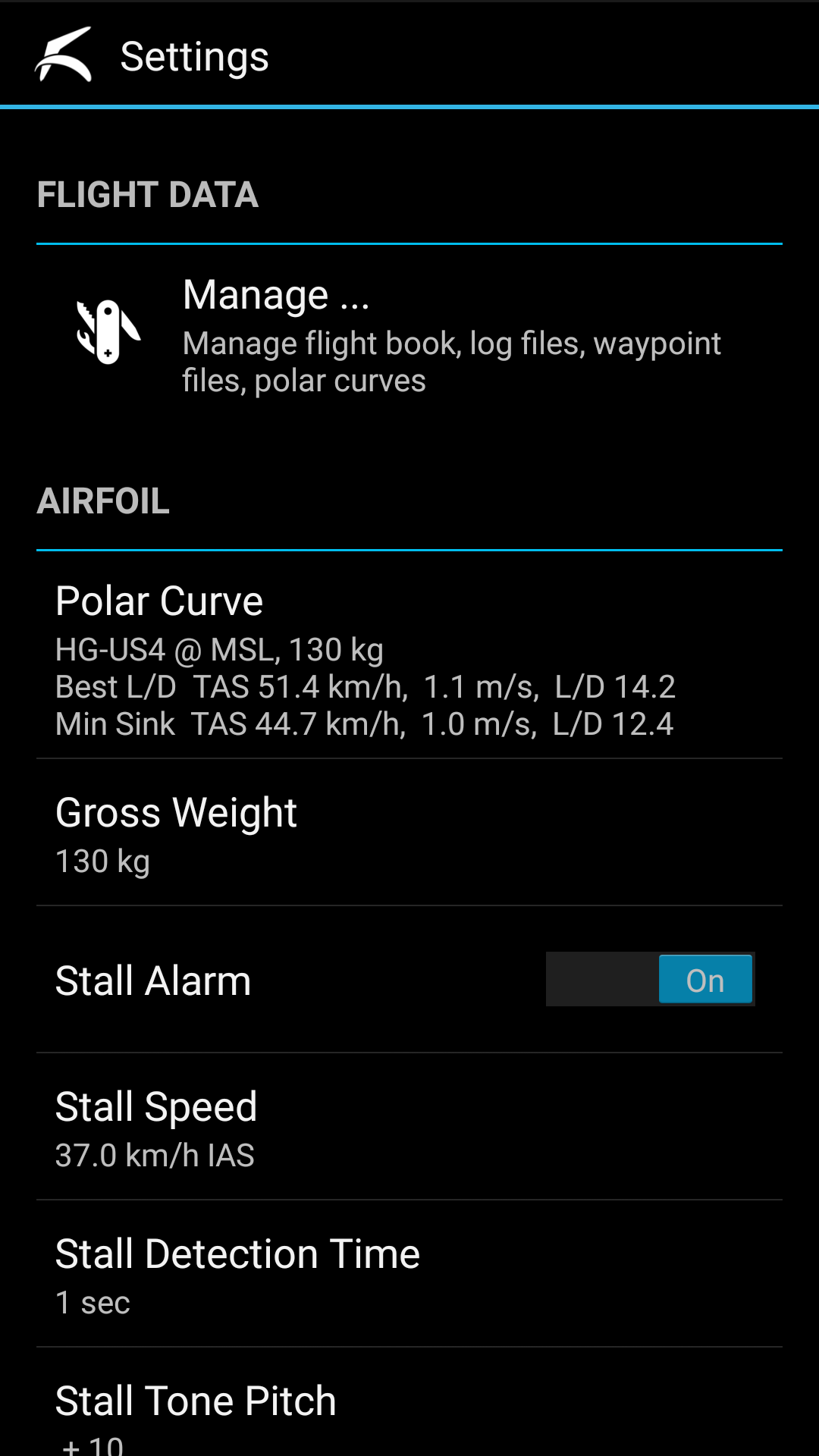Edit the Gross Weight of 130 kg
The height and width of the screenshot is (1456, 819).
[x=409, y=832]
